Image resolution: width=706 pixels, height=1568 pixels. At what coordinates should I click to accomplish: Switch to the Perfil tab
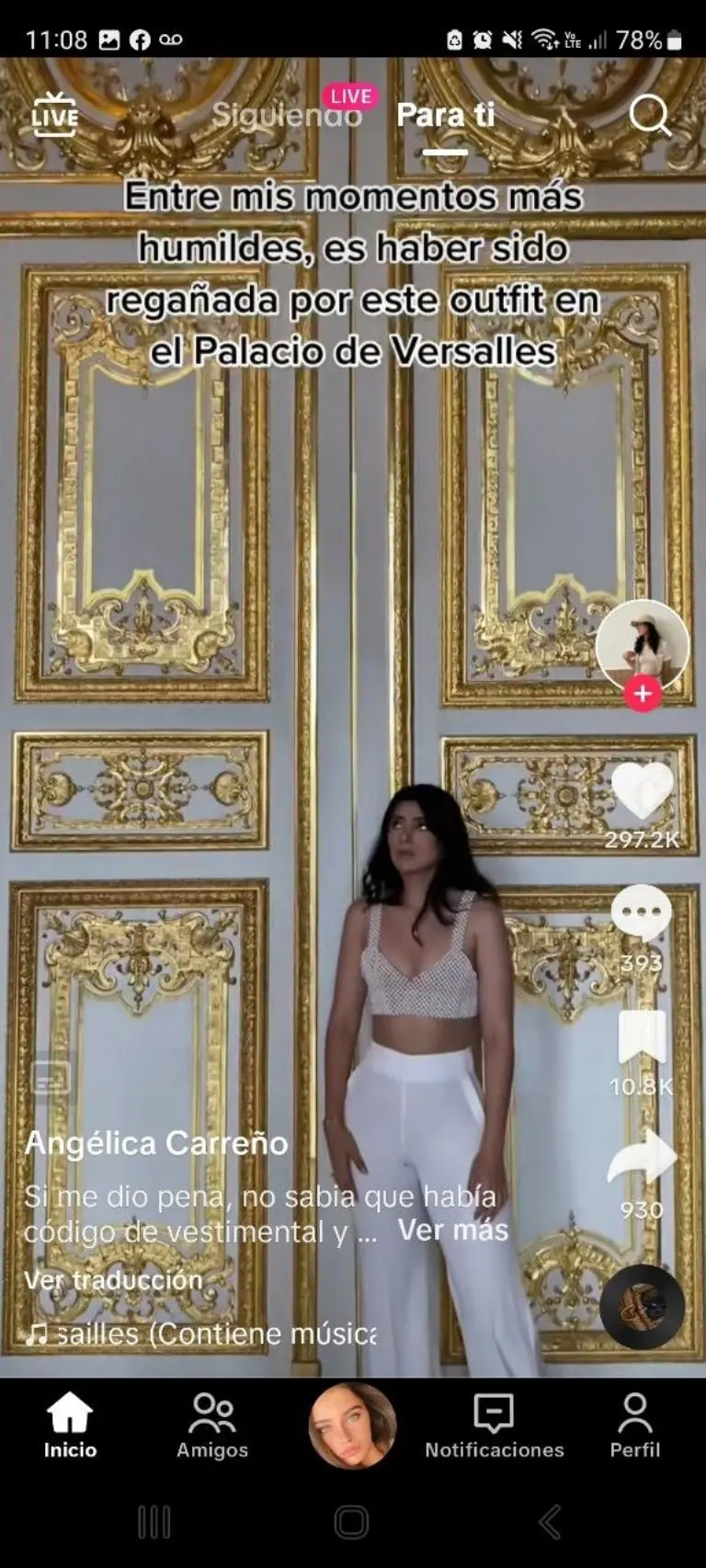634,1425
